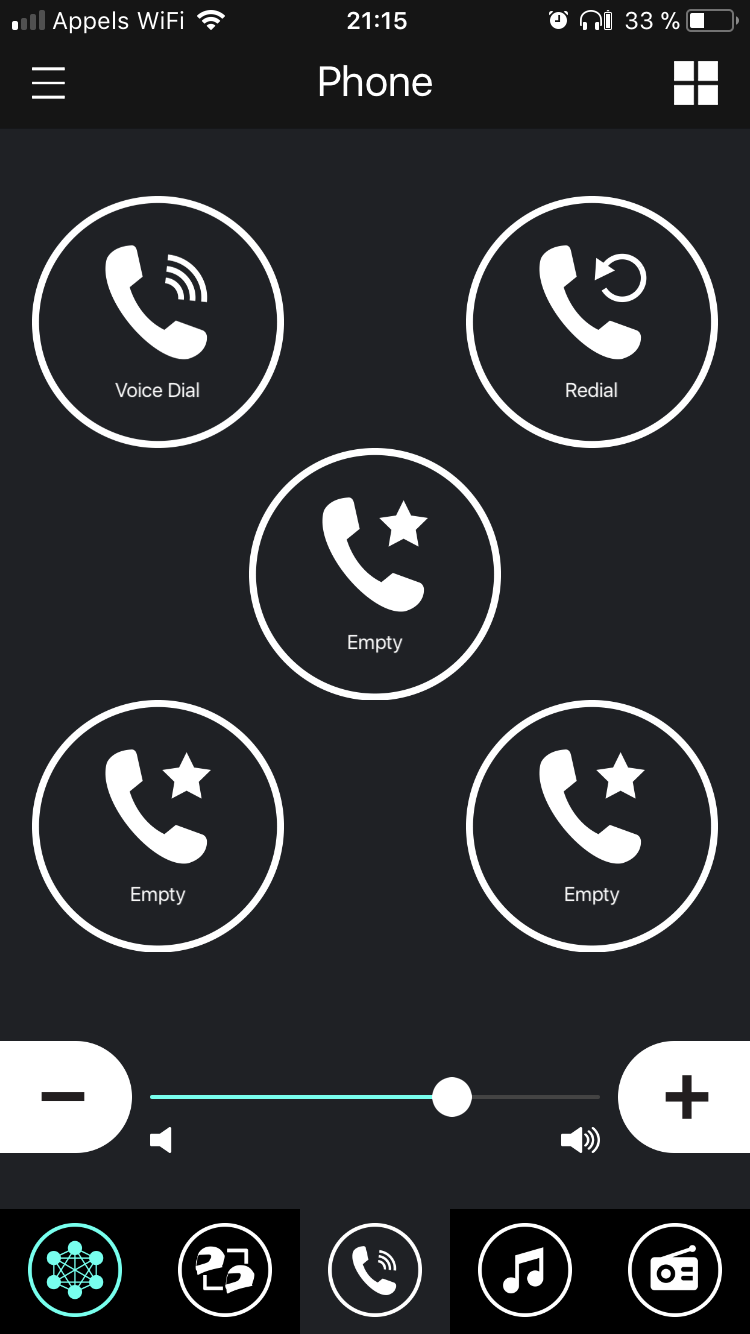The width and height of the screenshot is (750, 1334).
Task: Tap the bottom-right Empty favorite slot
Action: [x=591, y=825]
